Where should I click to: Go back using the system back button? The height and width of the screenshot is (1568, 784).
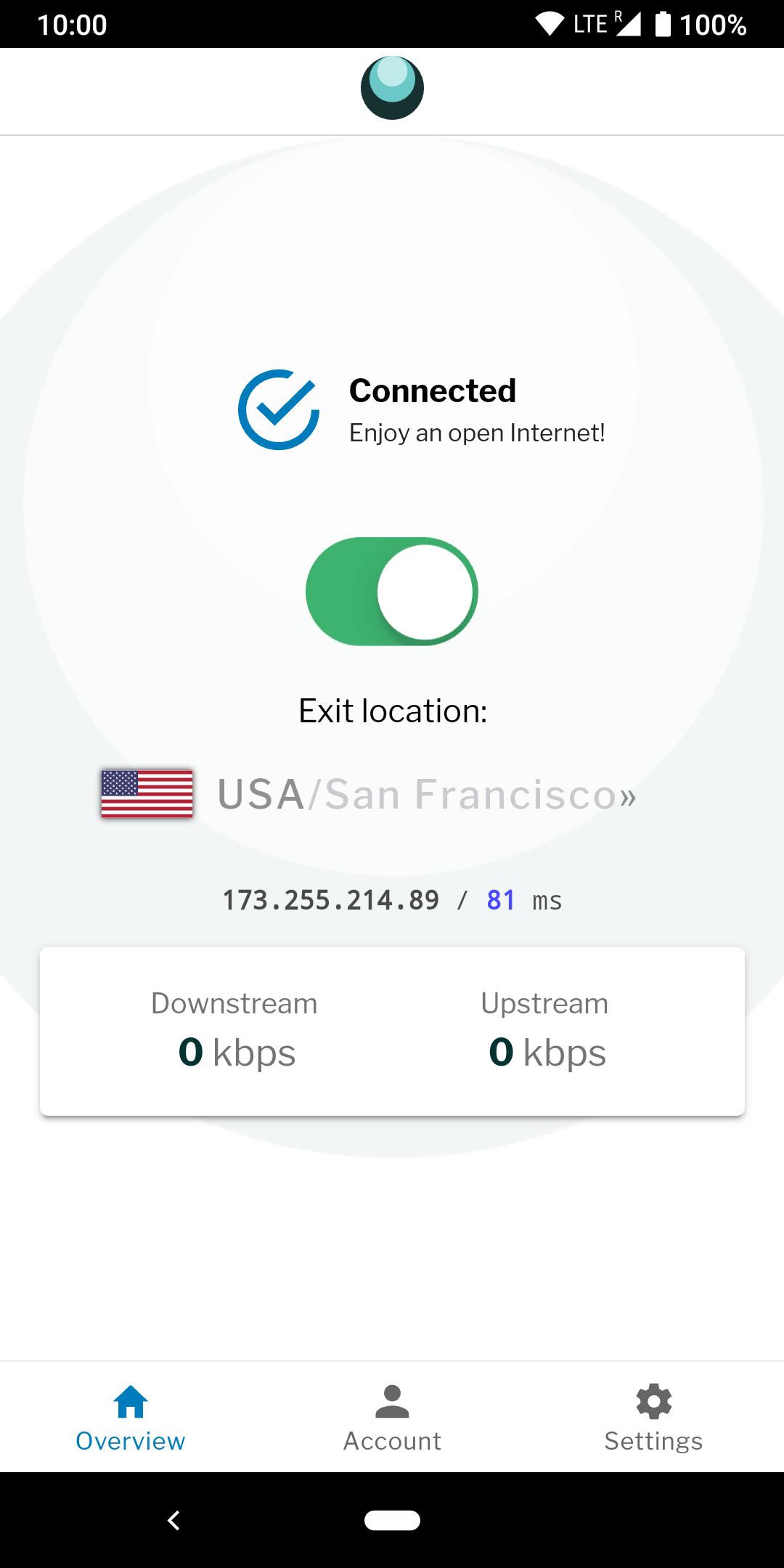point(173,1520)
